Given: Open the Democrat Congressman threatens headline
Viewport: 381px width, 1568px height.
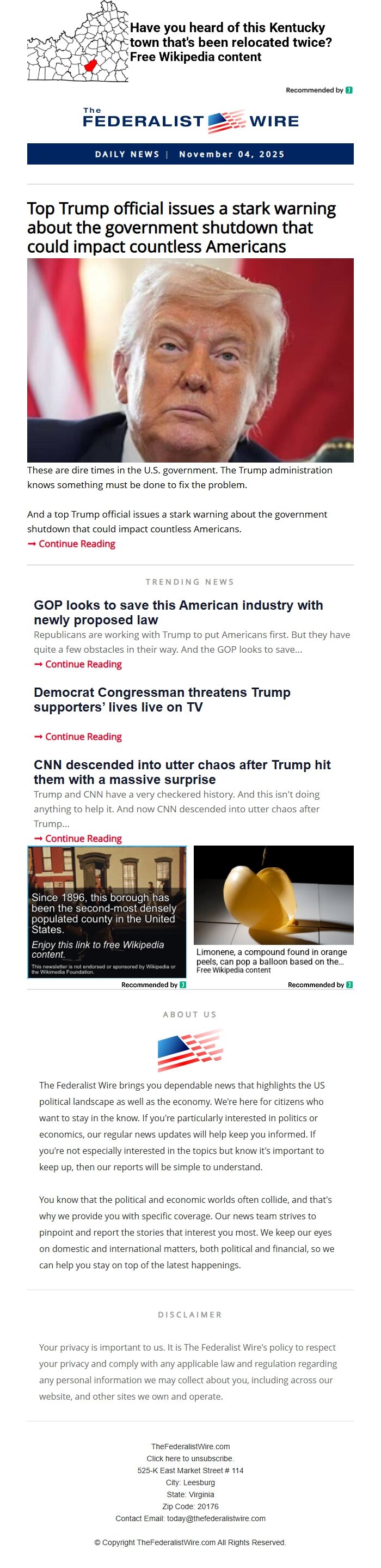Looking at the screenshot, I should tap(162, 700).
